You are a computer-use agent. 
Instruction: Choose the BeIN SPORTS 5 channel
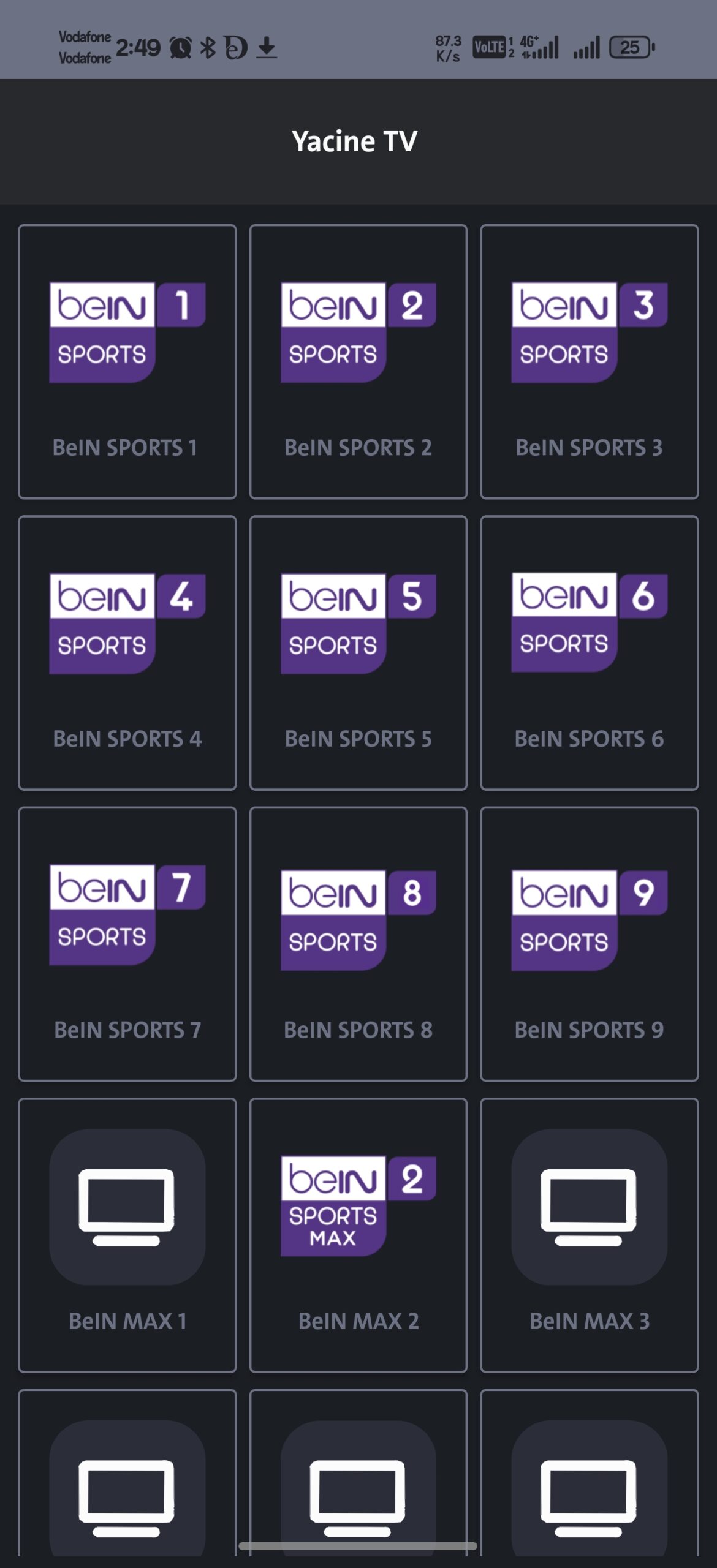click(x=358, y=652)
